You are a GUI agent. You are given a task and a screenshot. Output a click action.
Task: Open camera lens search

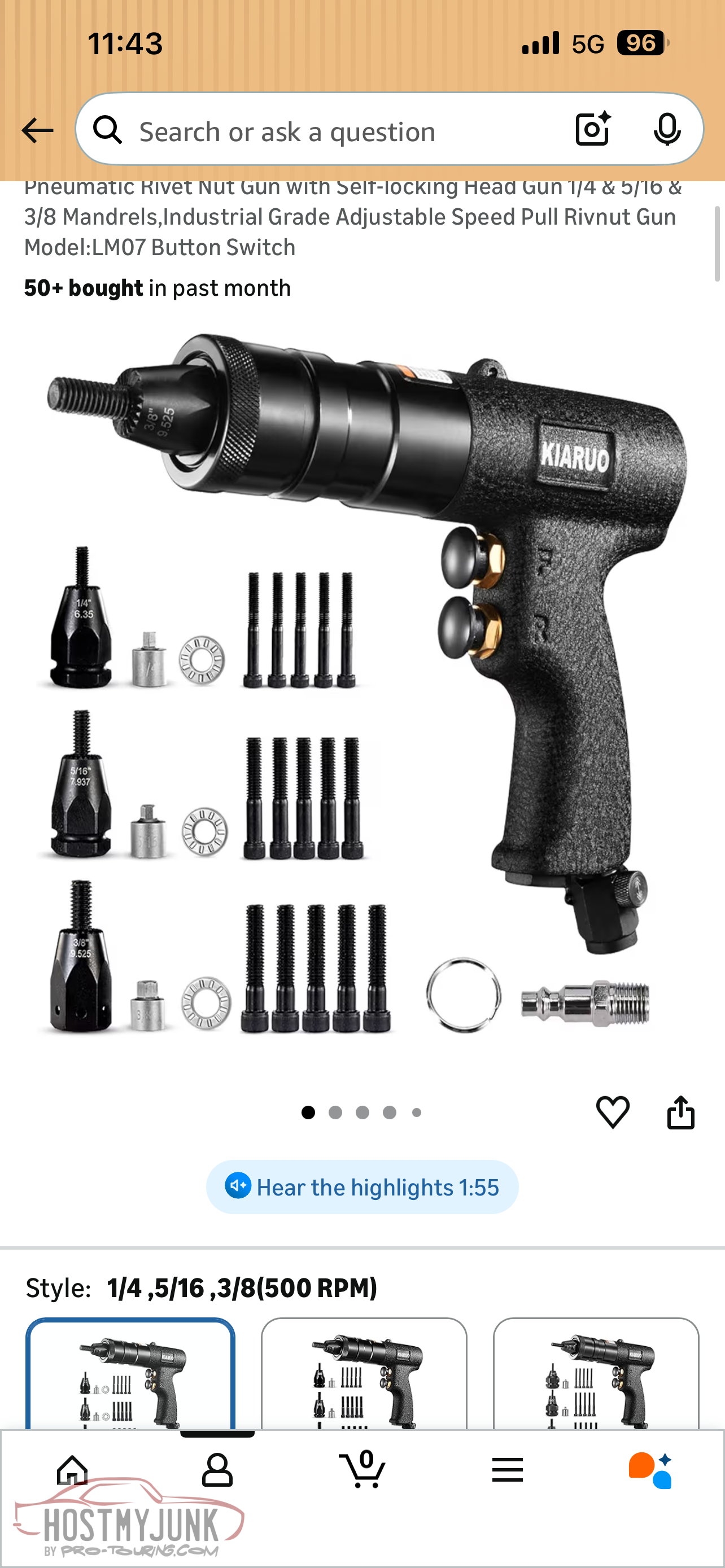[592, 129]
